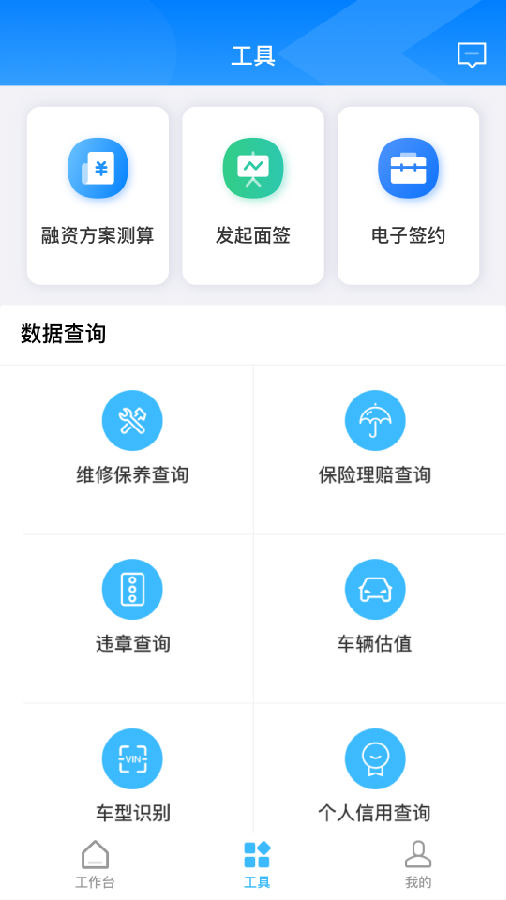Viewport: 506px width, 900px height.
Task: Switch to the 工作台 tab
Action: pyautogui.click(x=95, y=864)
